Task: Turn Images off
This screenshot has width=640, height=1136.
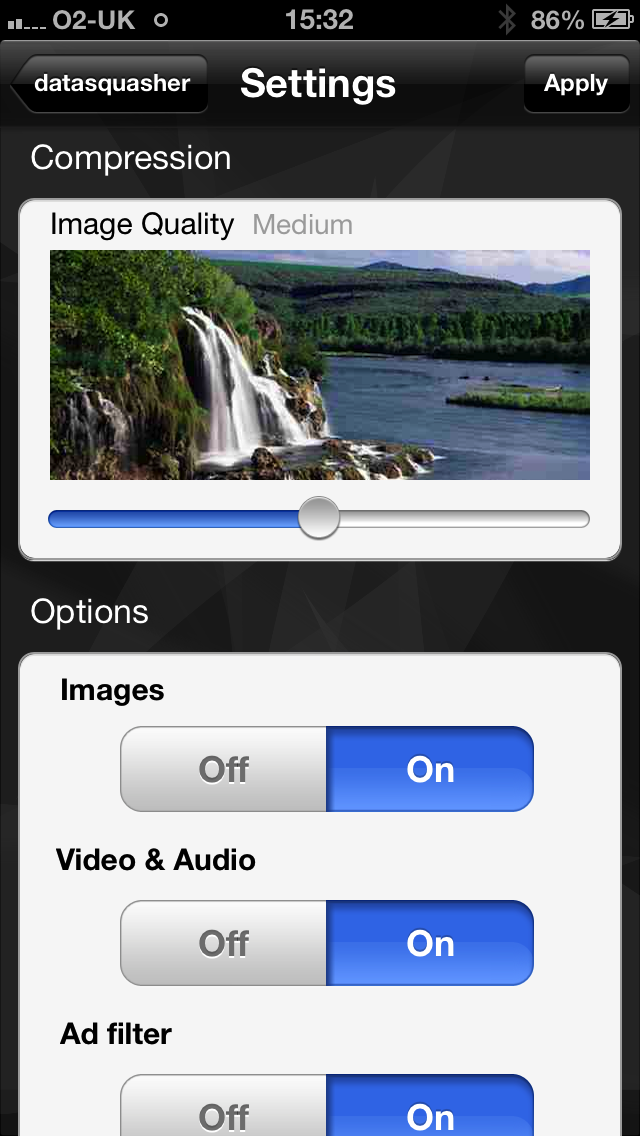Action: [x=224, y=769]
